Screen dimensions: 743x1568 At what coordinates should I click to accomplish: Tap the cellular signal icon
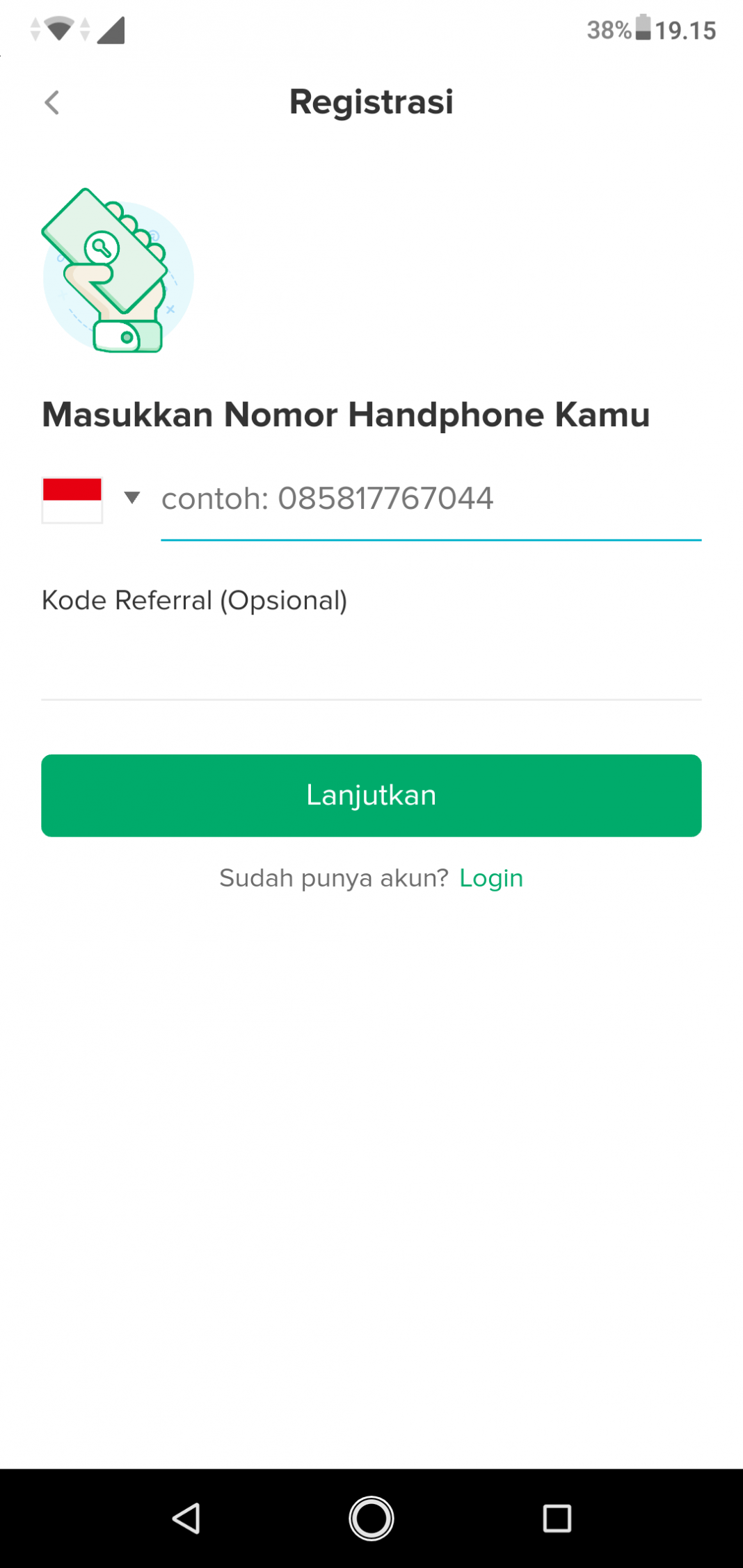point(111,29)
